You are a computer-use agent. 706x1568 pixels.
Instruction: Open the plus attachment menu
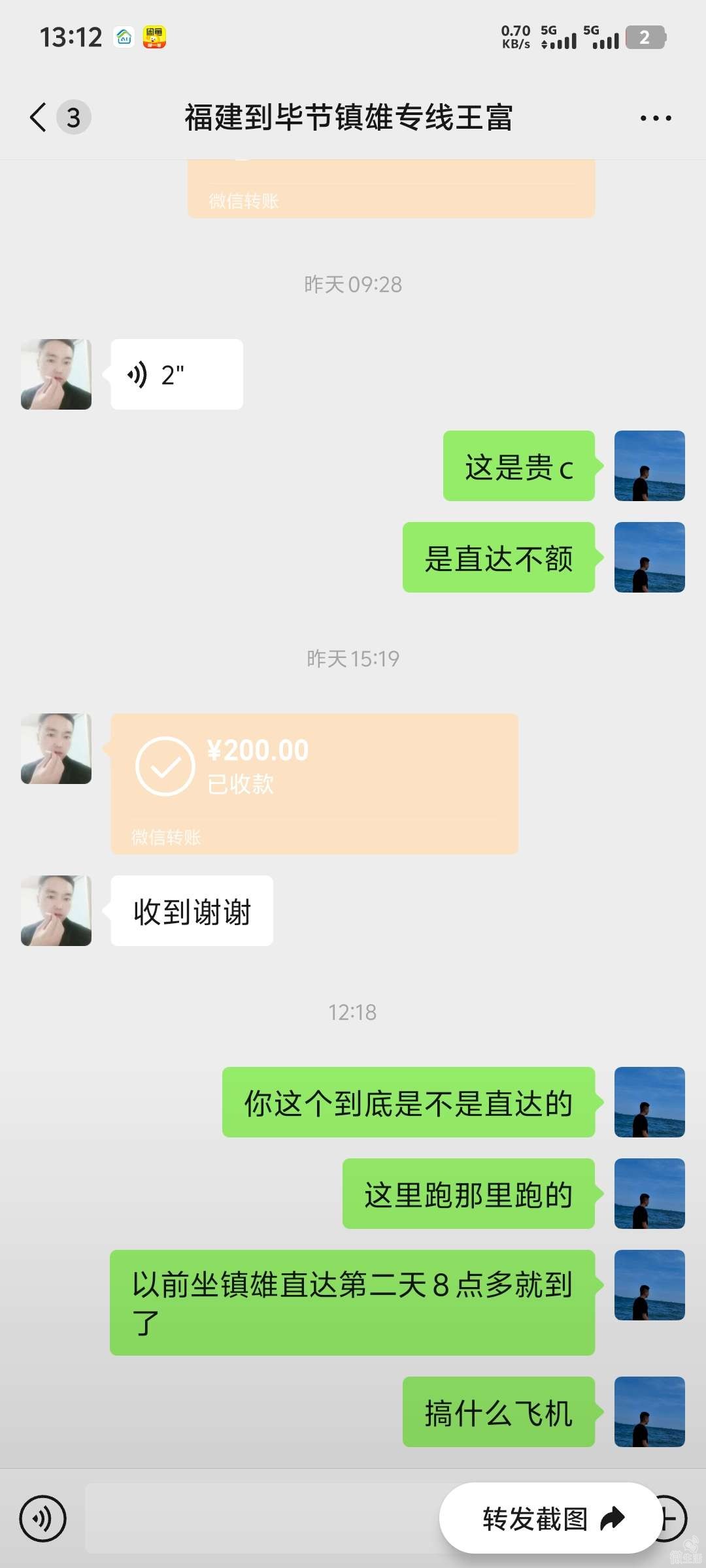tap(673, 1518)
